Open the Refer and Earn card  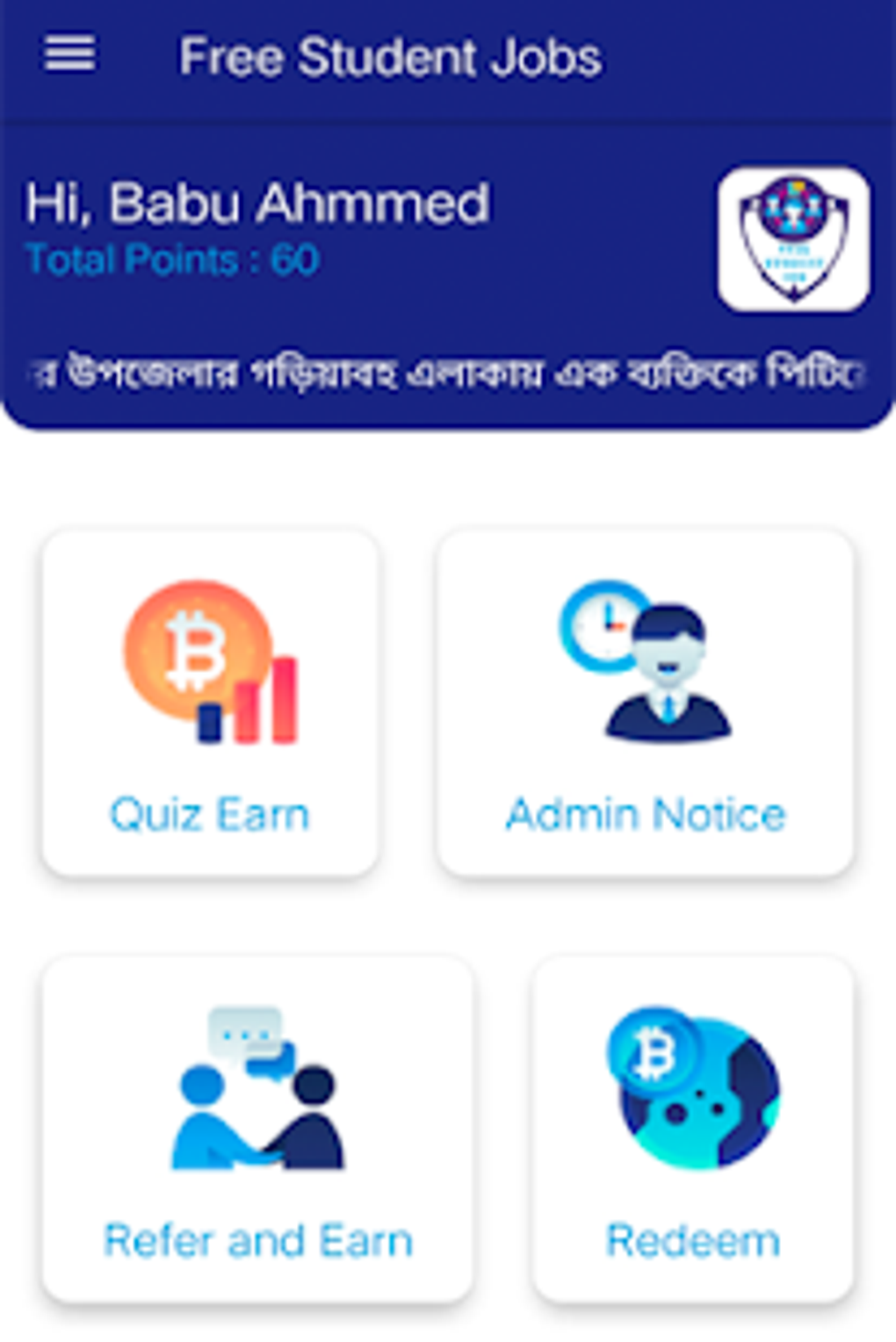[x=257, y=1129]
